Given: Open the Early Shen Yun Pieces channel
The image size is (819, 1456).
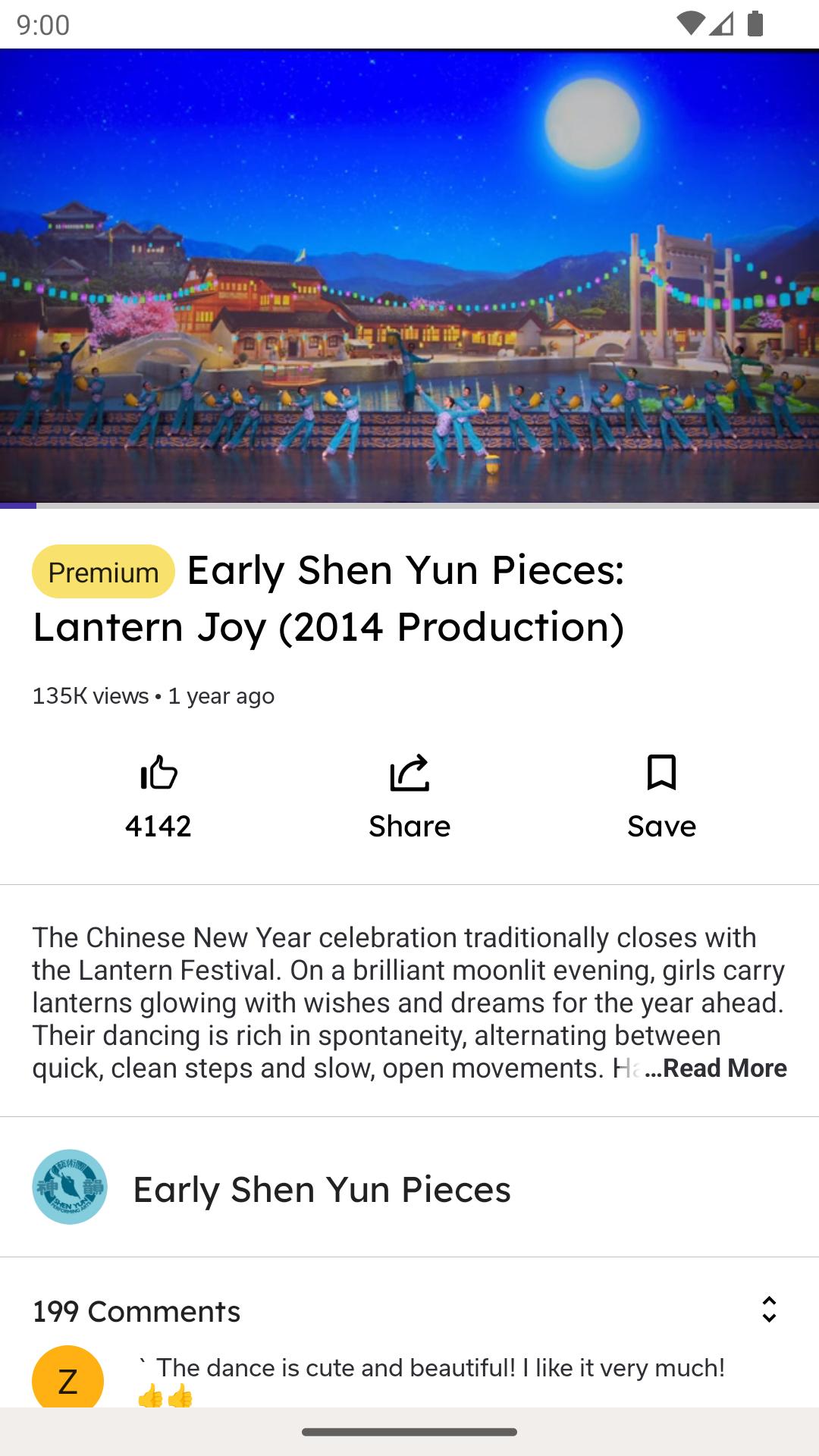Looking at the screenshot, I should (x=322, y=1188).
